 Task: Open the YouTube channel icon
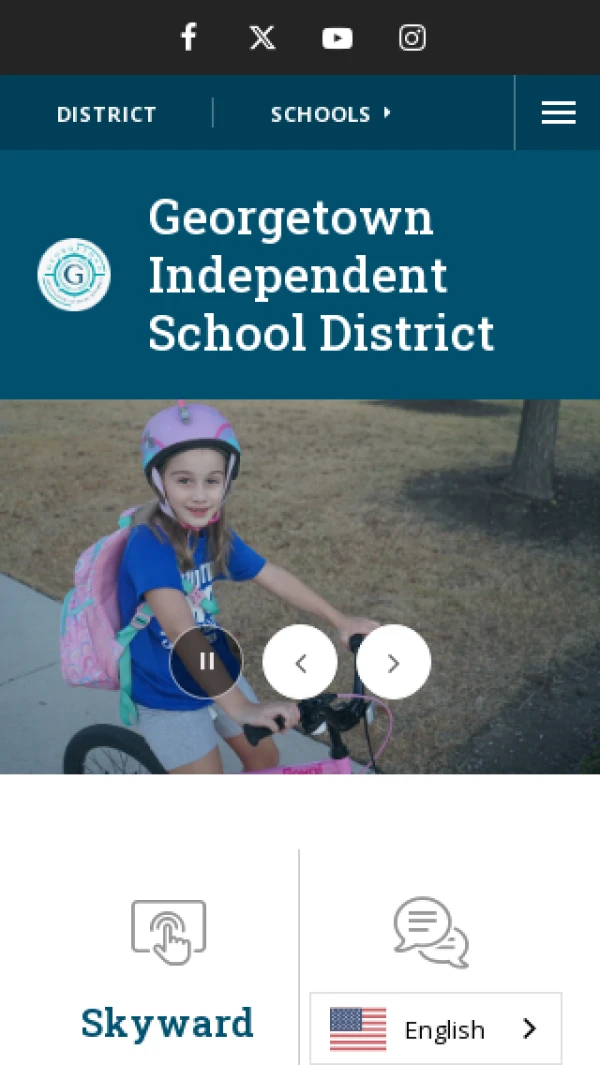(x=337, y=38)
